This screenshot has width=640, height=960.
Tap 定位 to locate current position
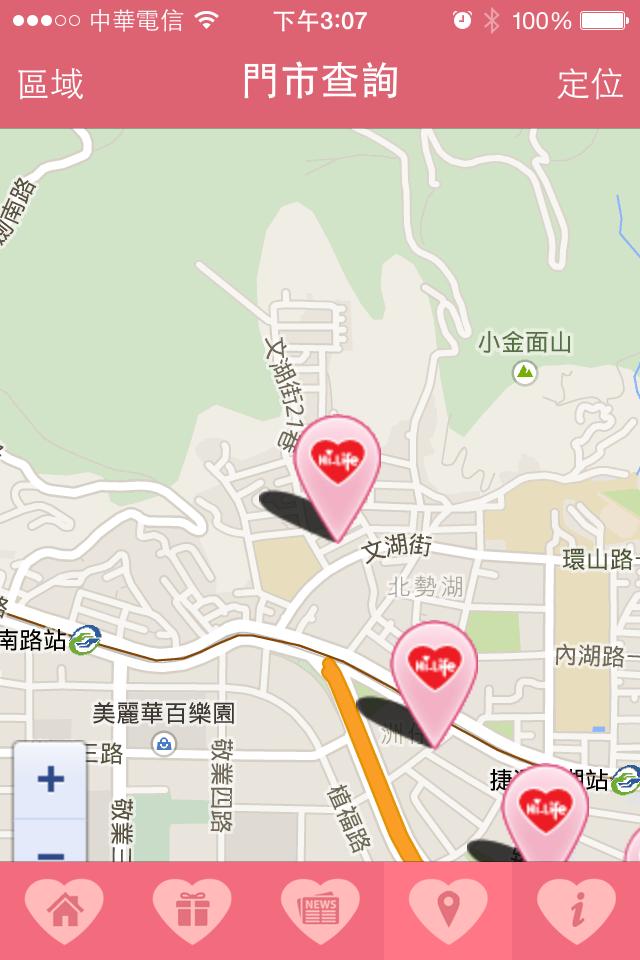pos(590,84)
